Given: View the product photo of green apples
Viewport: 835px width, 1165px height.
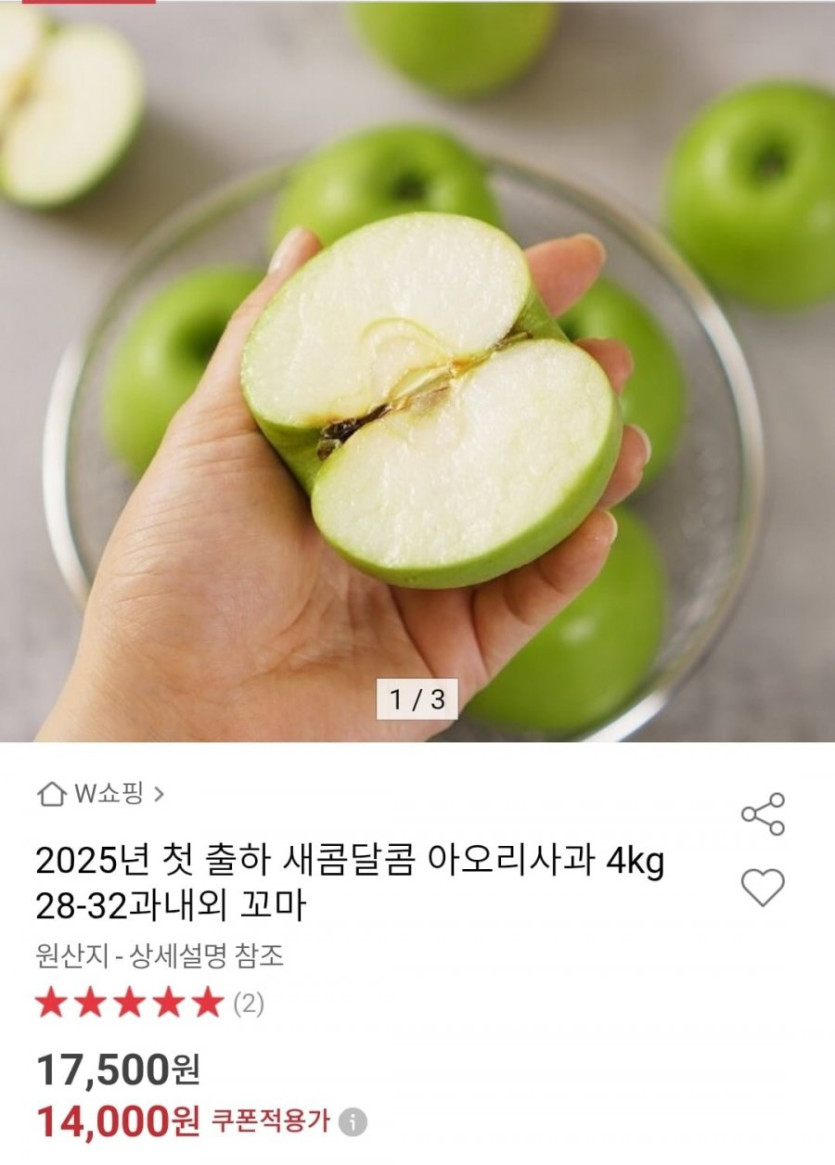Looking at the screenshot, I should 417,370.
